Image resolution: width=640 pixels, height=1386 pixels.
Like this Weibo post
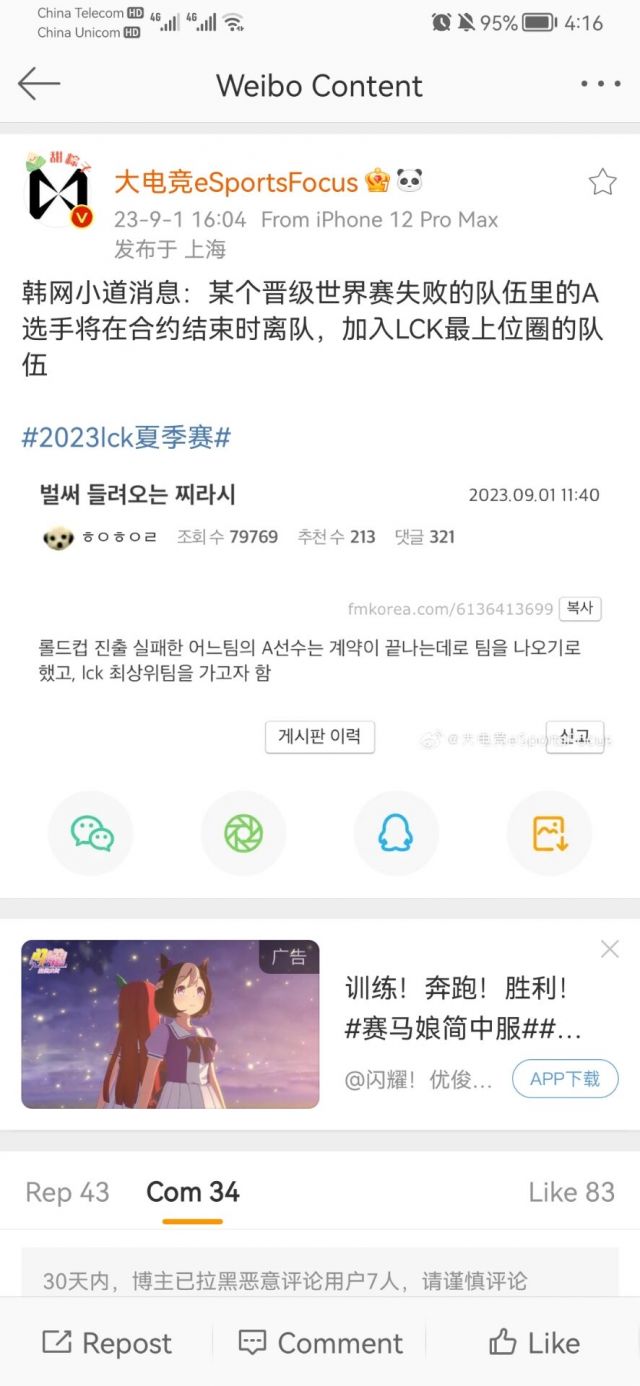point(534,1343)
